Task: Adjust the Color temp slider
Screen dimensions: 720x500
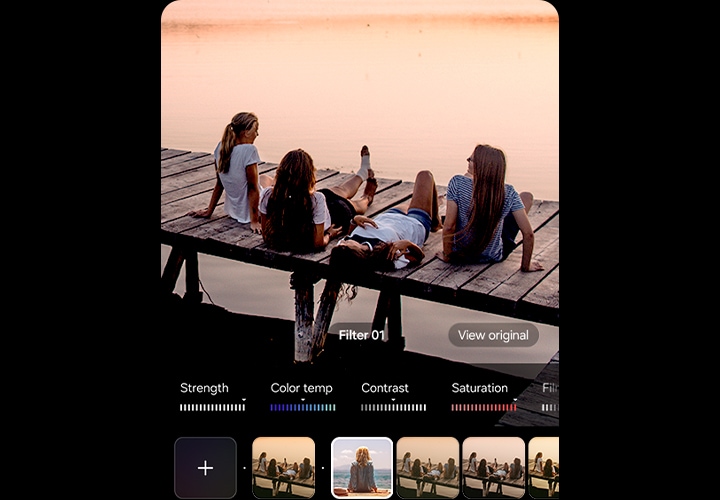Action: pyautogui.click(x=302, y=407)
